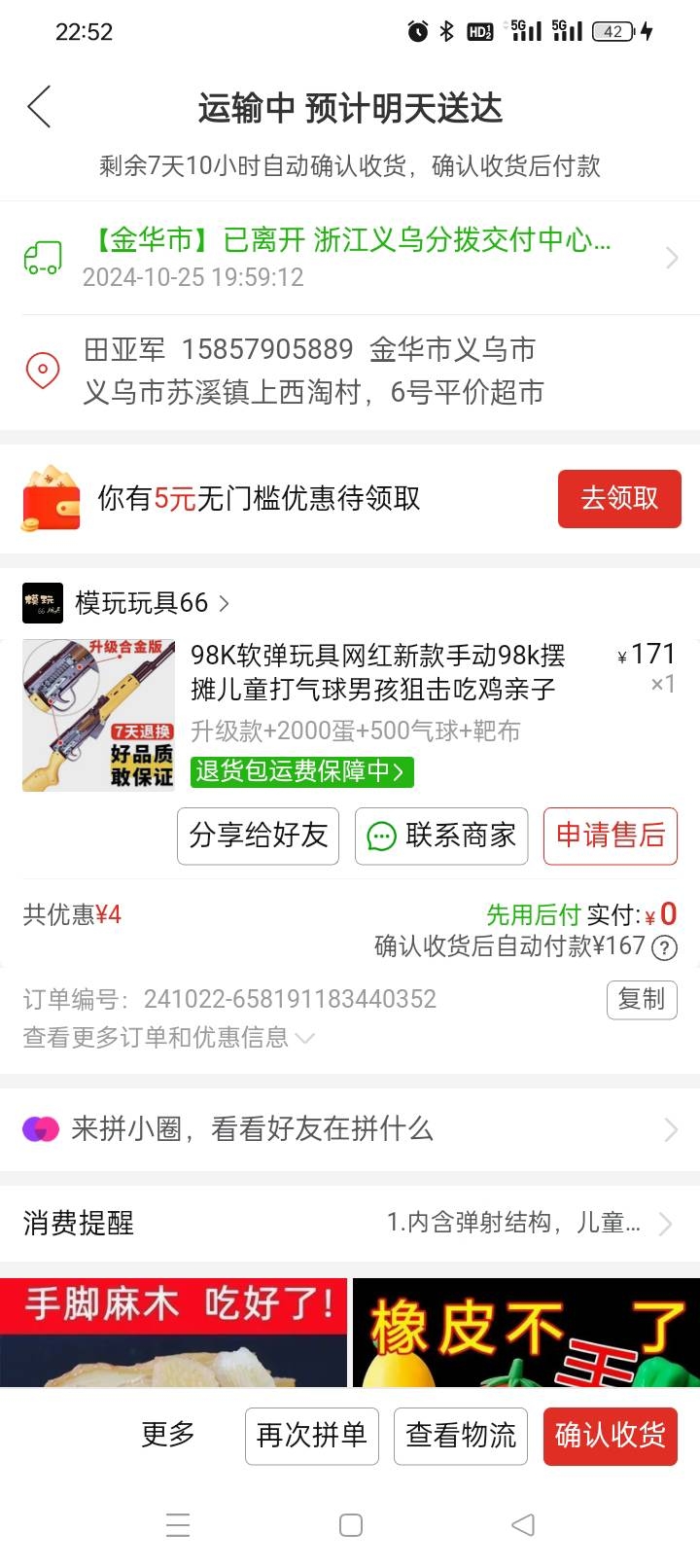Open the help icon beside 确认收货后自动付款

pyautogui.click(x=664, y=947)
